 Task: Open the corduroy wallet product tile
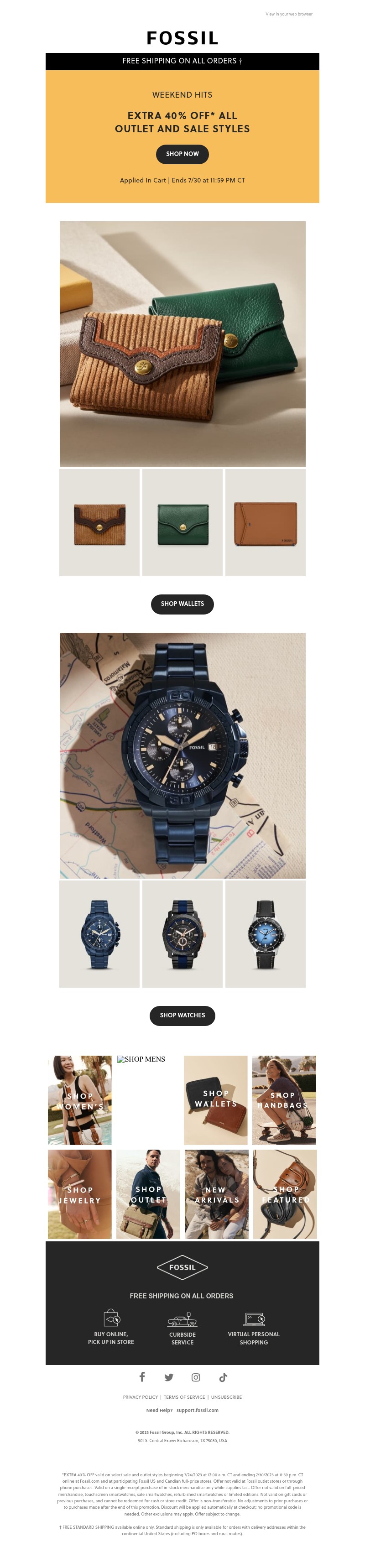[99, 522]
